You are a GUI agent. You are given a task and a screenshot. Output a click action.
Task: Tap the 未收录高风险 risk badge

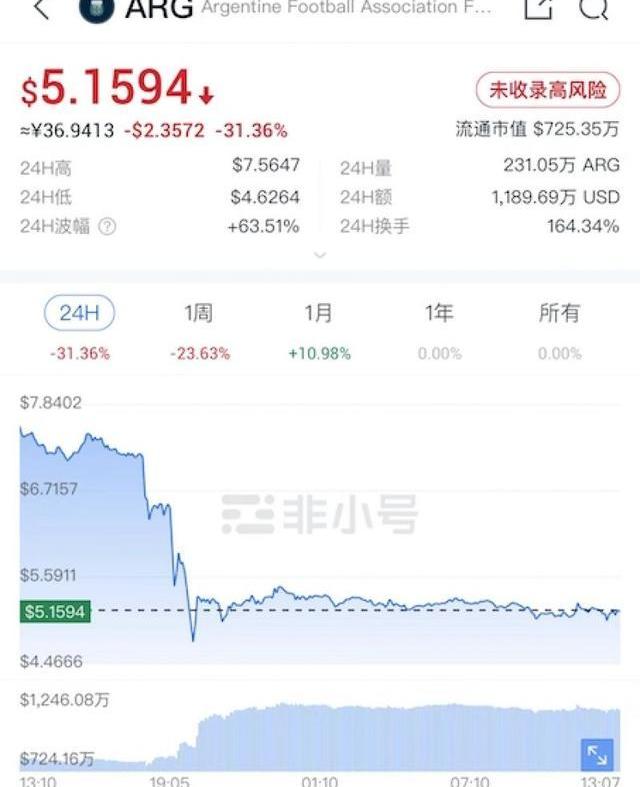[x=547, y=90]
